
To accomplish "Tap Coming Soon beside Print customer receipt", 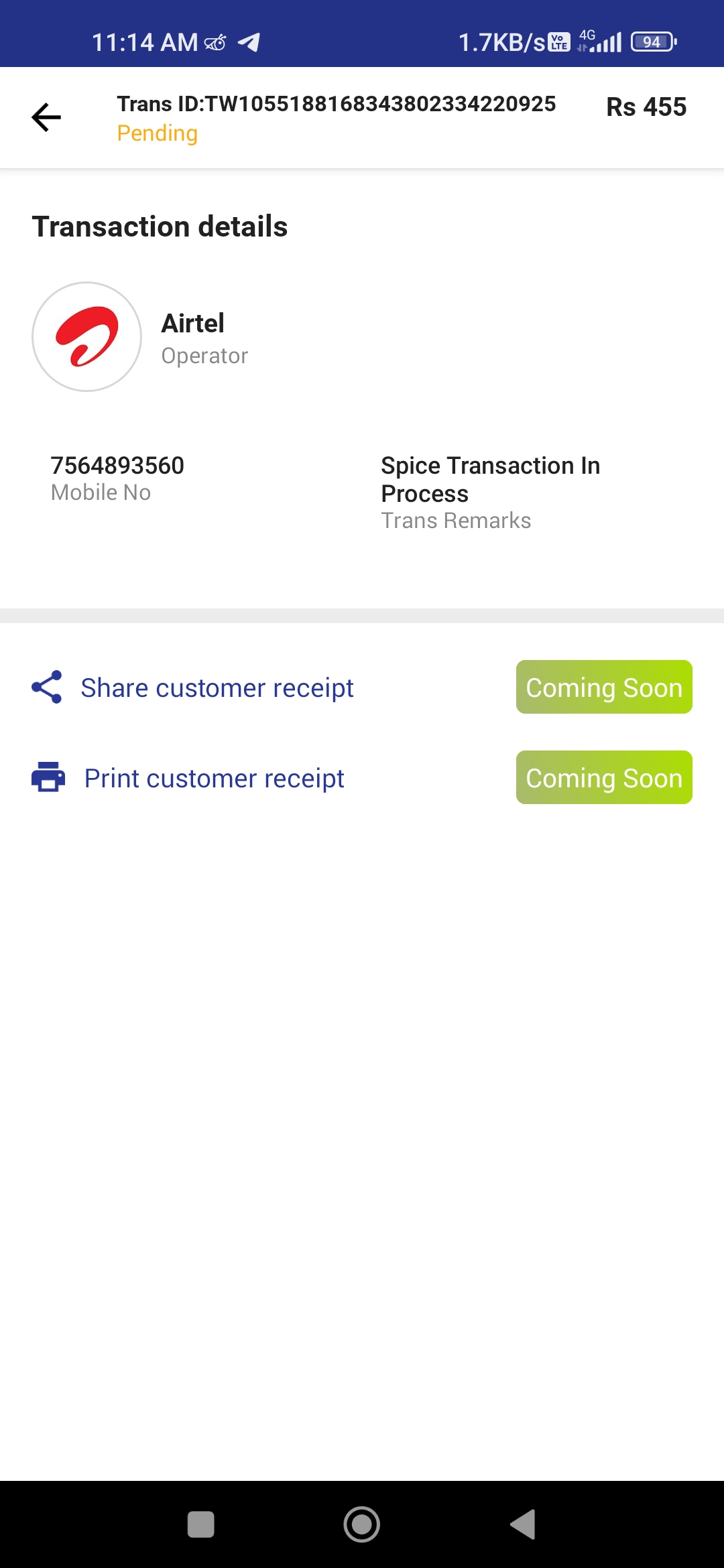I will tap(603, 778).
